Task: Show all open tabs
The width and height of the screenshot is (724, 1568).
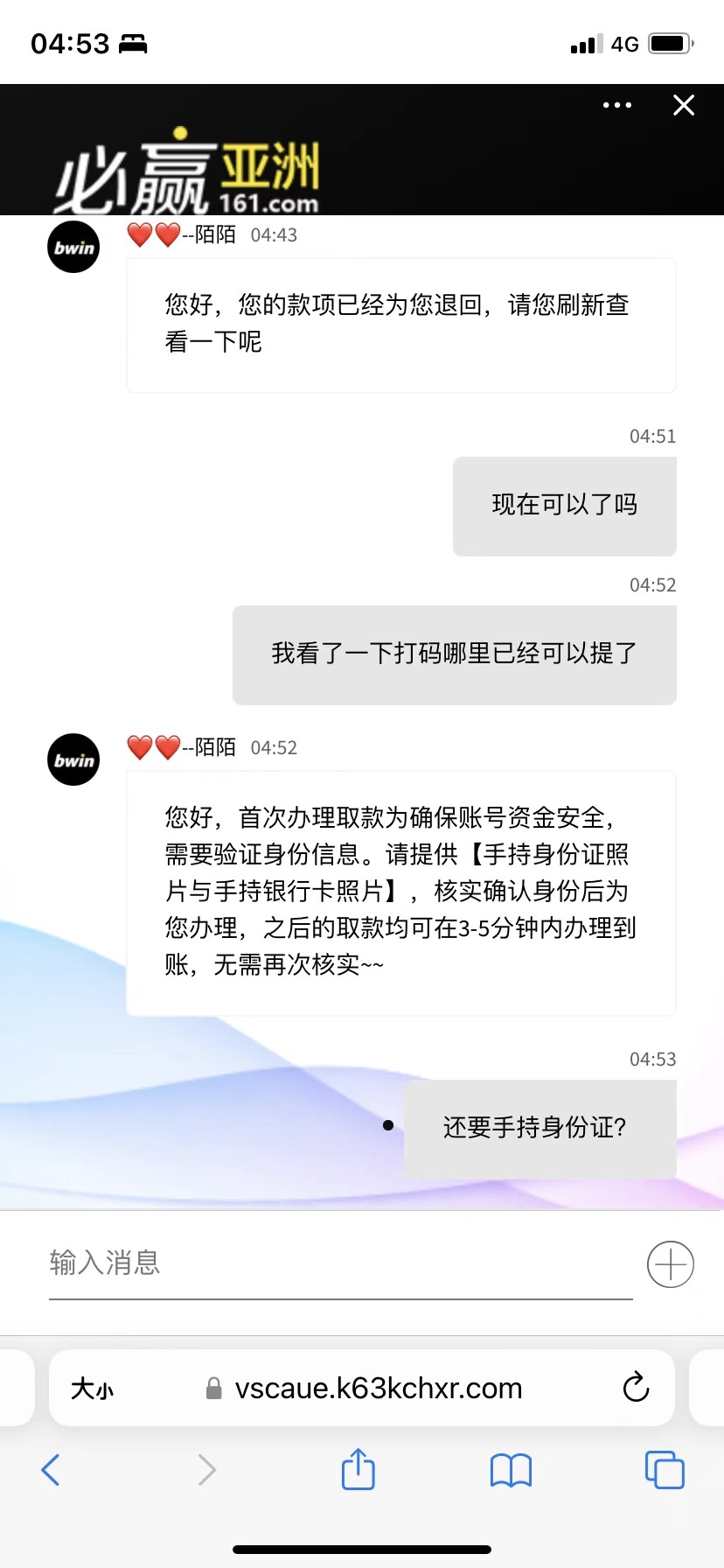Action: click(665, 1470)
